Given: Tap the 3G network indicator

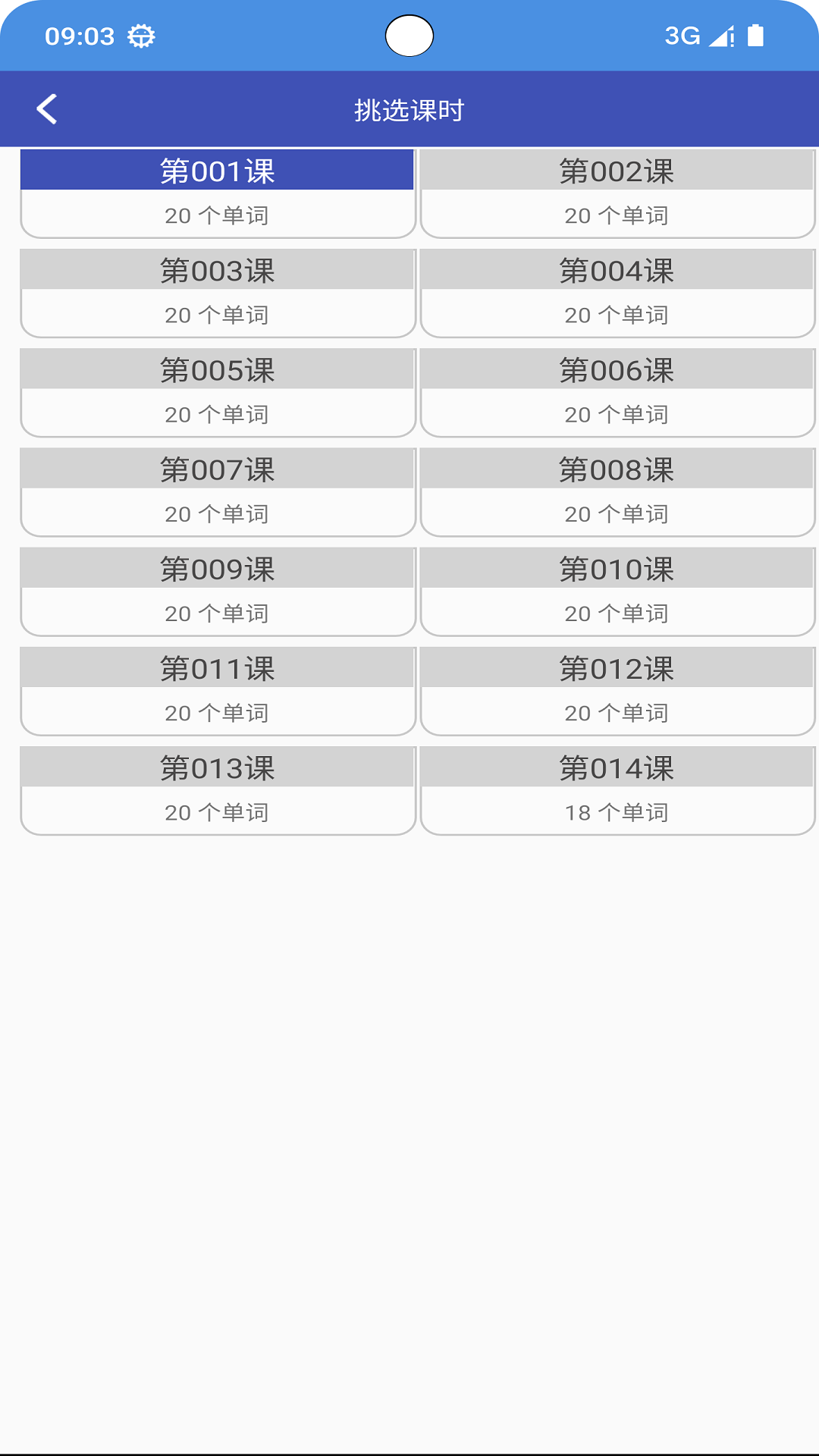Looking at the screenshot, I should coord(680,33).
